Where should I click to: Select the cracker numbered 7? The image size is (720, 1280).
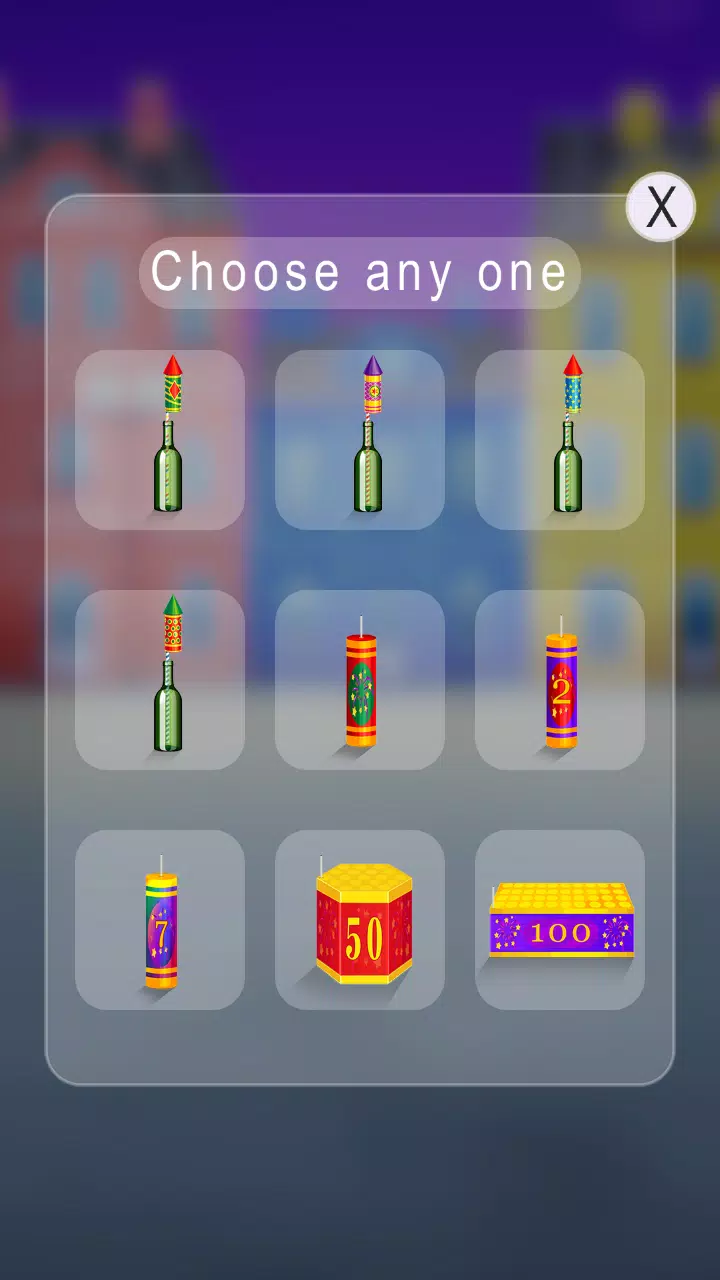tap(160, 919)
